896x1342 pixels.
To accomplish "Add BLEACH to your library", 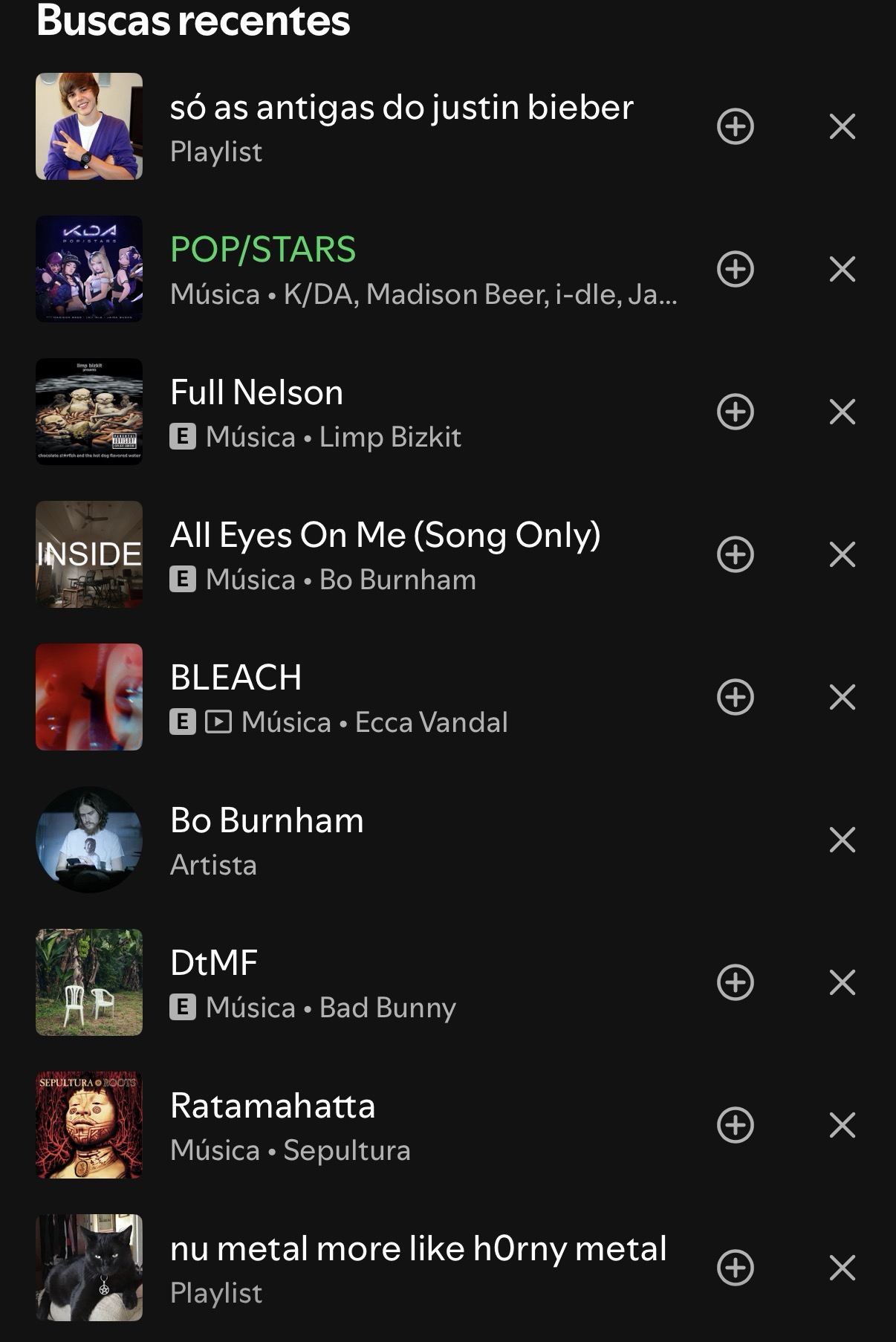I will [736, 697].
